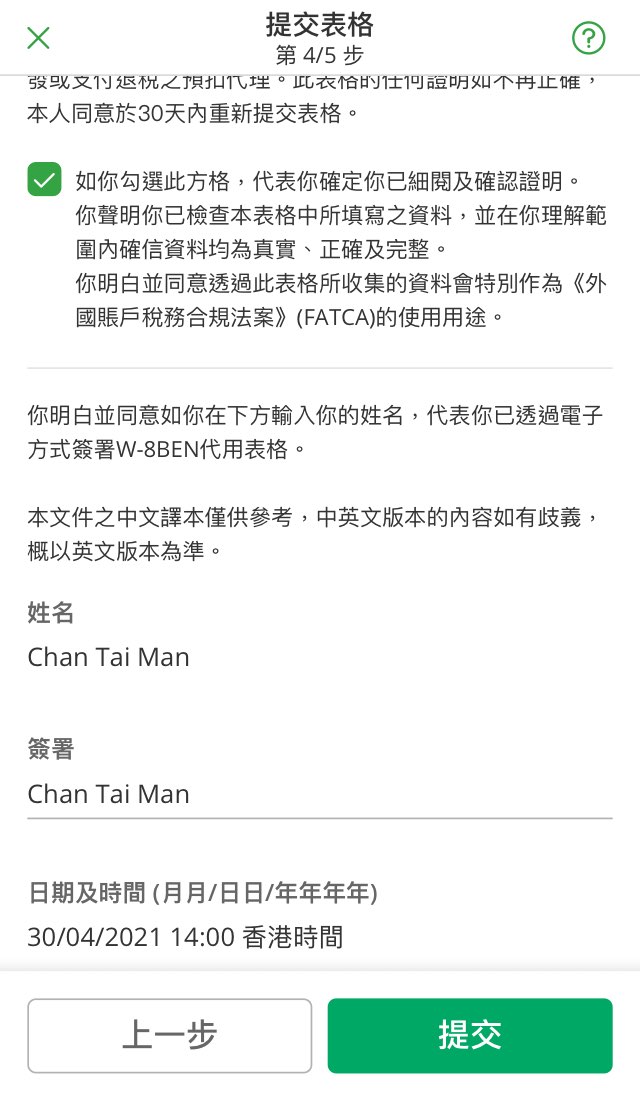Close the form with the X icon

click(39, 38)
